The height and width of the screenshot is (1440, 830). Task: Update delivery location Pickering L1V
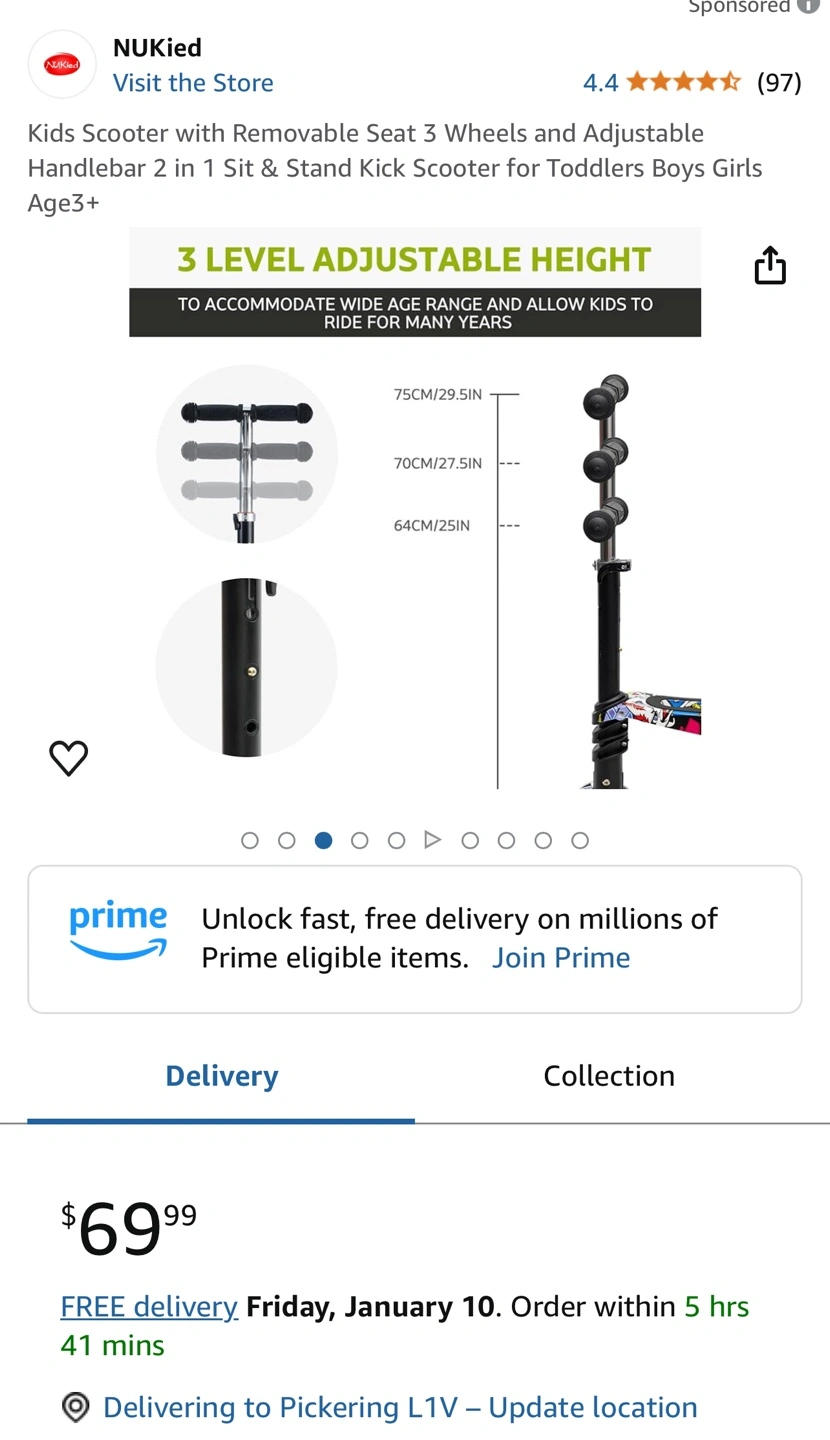tap(400, 1408)
